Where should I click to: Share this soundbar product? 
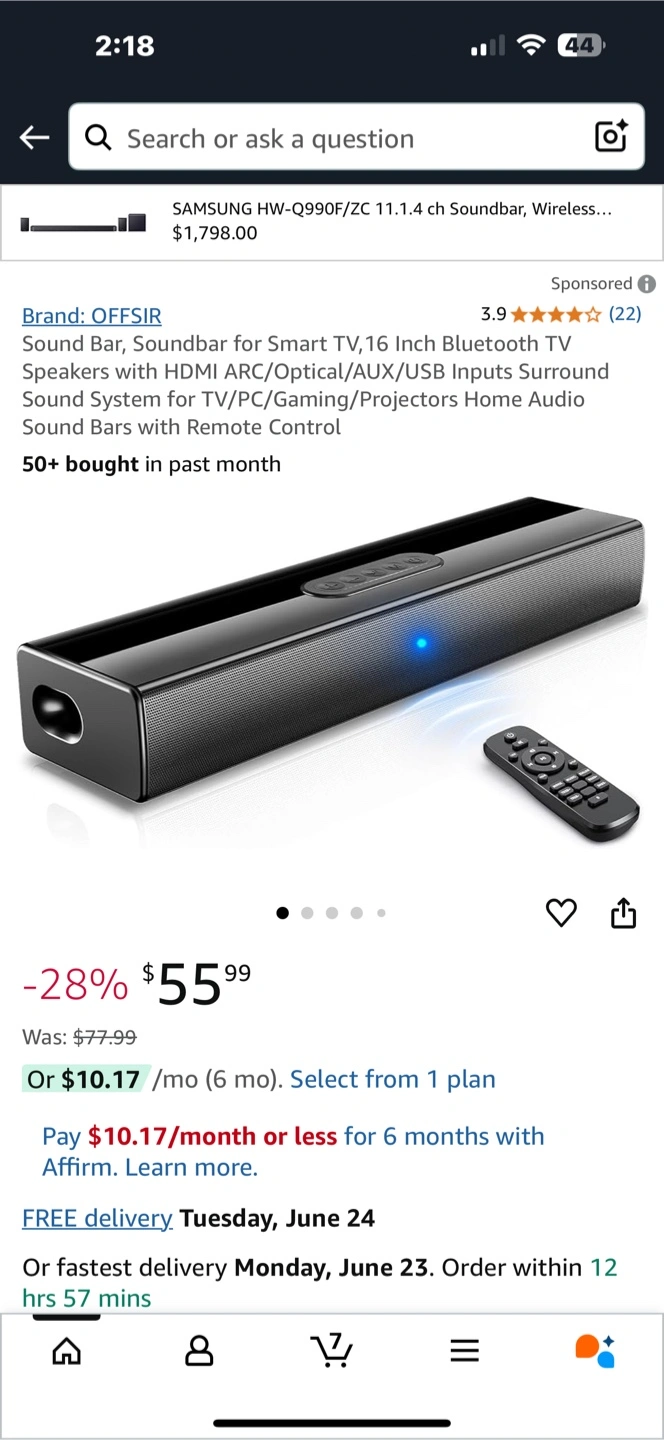623,912
